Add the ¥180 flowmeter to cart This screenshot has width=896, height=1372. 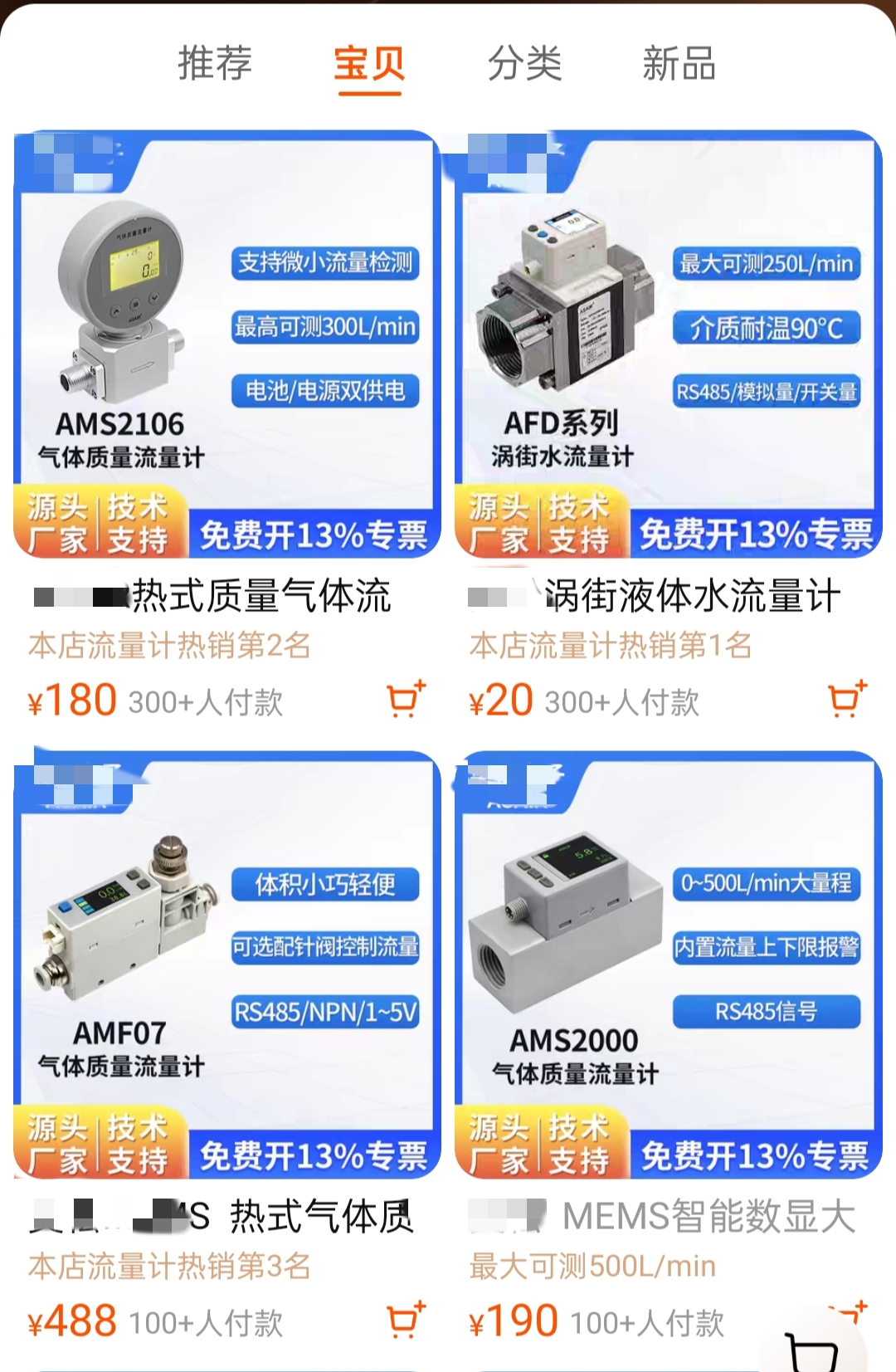click(x=406, y=700)
